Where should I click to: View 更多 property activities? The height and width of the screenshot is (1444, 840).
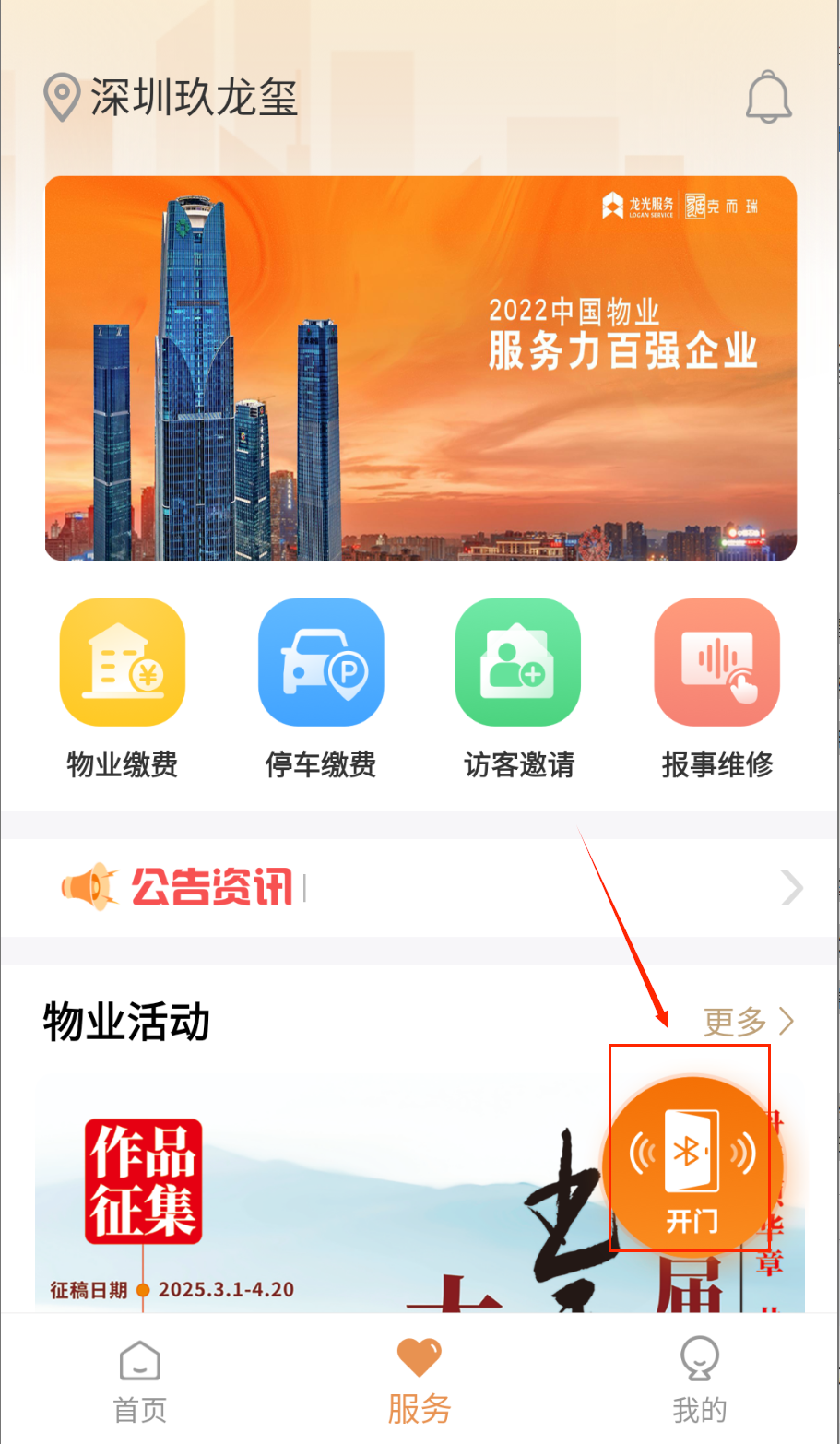click(748, 1022)
